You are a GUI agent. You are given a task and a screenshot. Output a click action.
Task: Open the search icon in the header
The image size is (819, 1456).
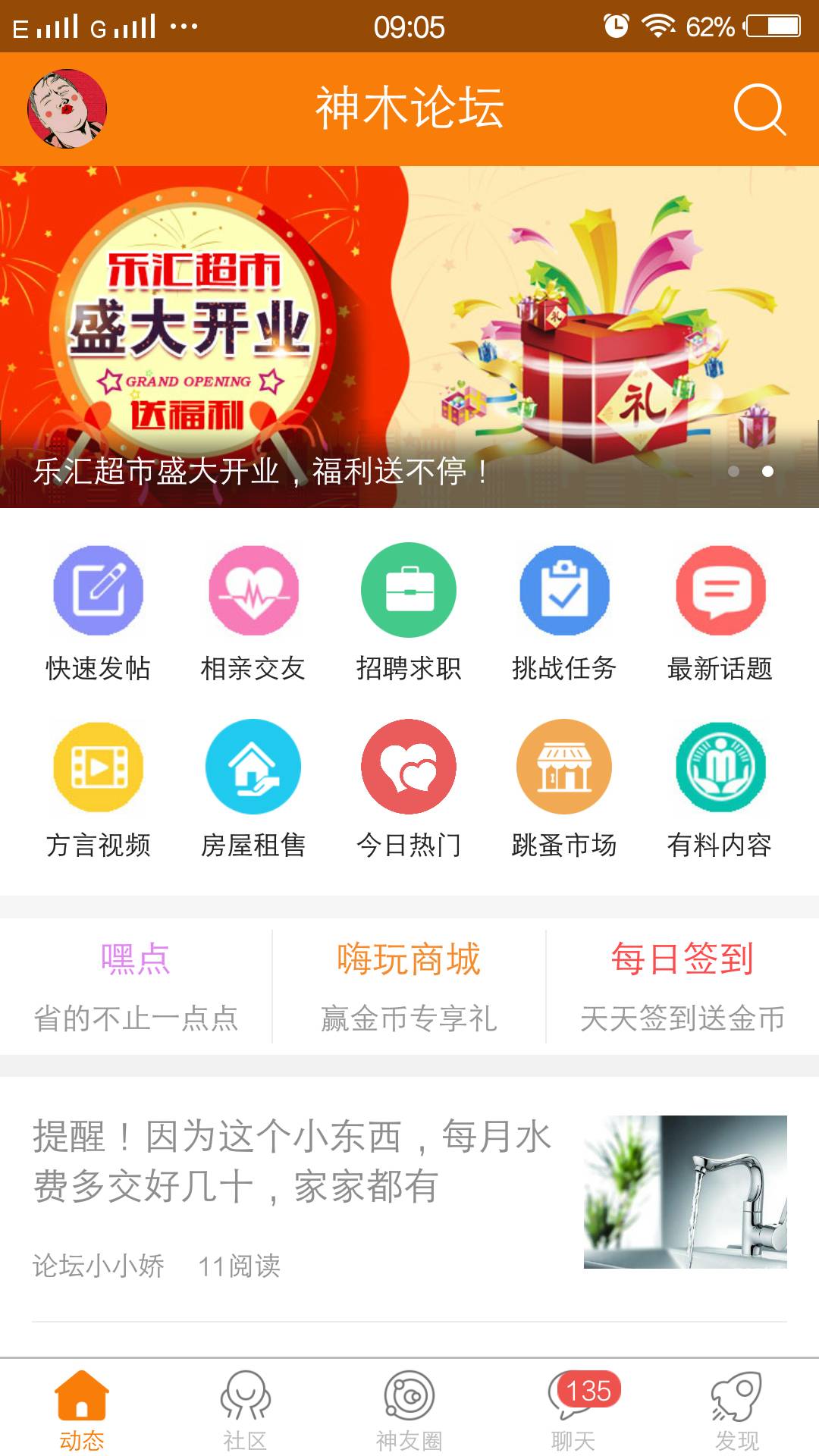(759, 109)
